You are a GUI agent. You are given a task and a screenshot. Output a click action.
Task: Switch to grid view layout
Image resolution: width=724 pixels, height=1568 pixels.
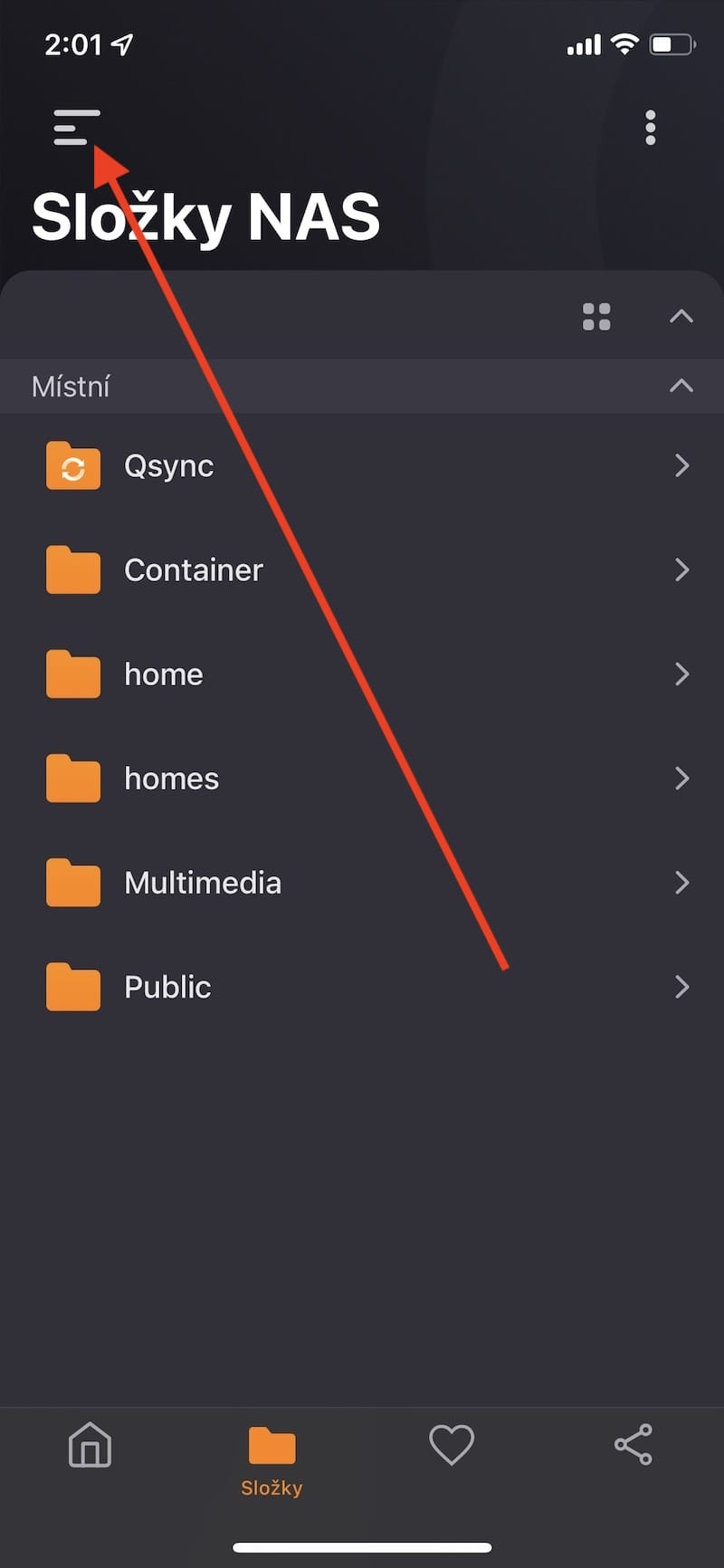(596, 317)
